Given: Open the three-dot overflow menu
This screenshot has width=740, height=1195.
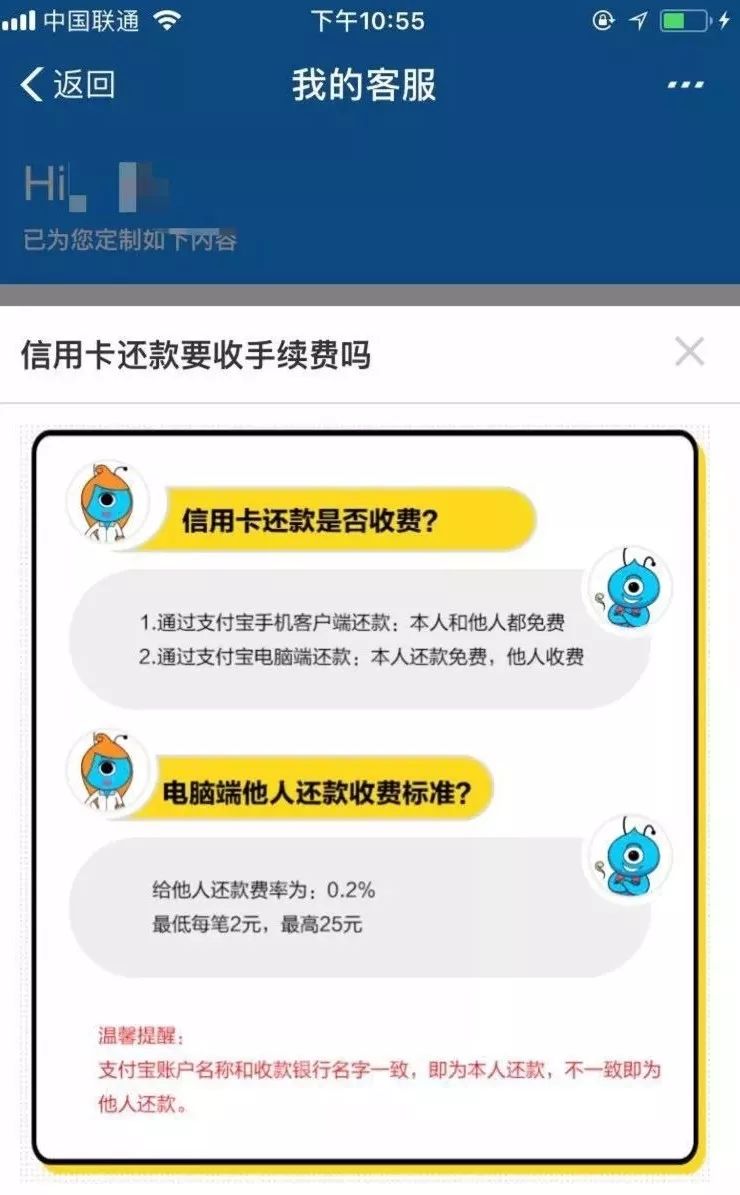Looking at the screenshot, I should [x=685, y=85].
